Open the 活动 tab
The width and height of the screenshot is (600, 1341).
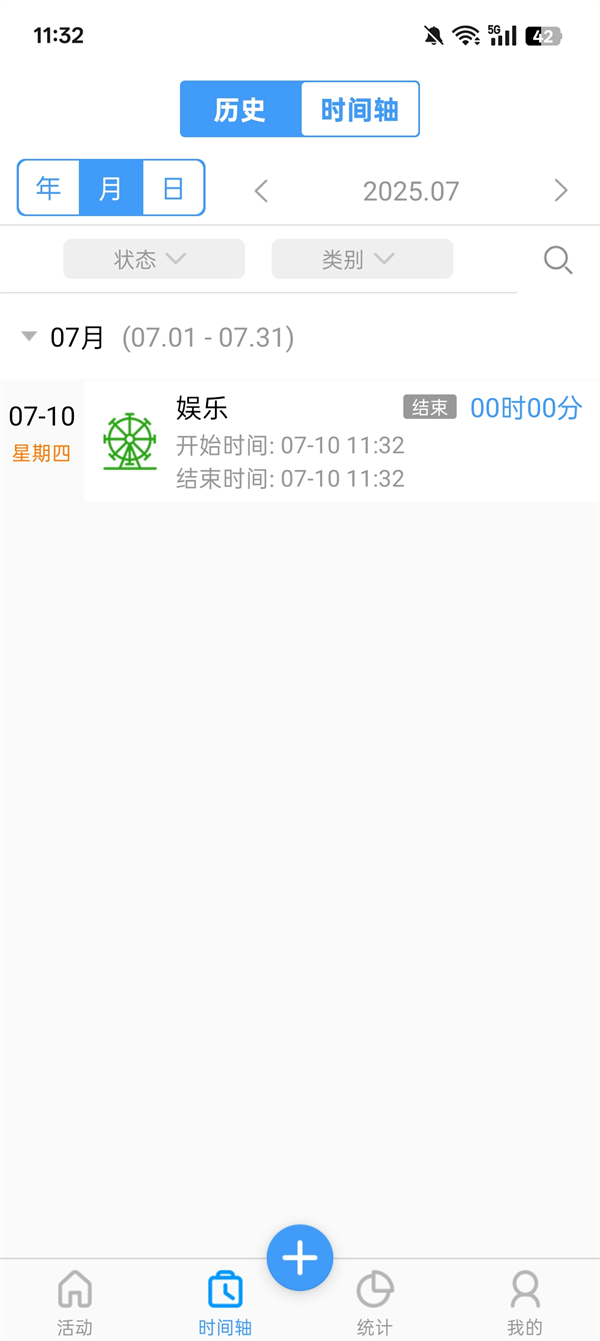[x=74, y=1303]
